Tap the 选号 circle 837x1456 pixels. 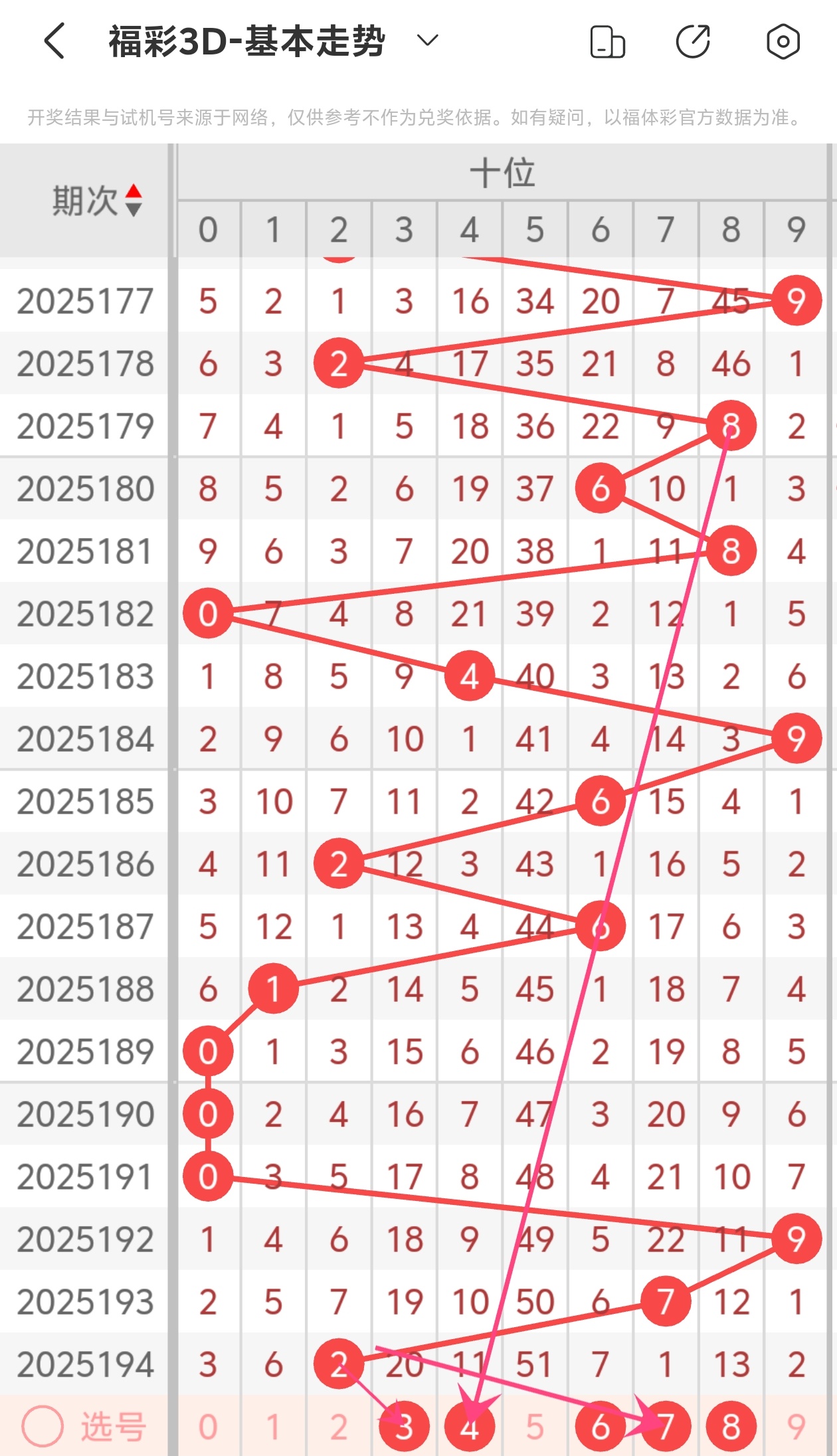pyautogui.click(x=43, y=1426)
